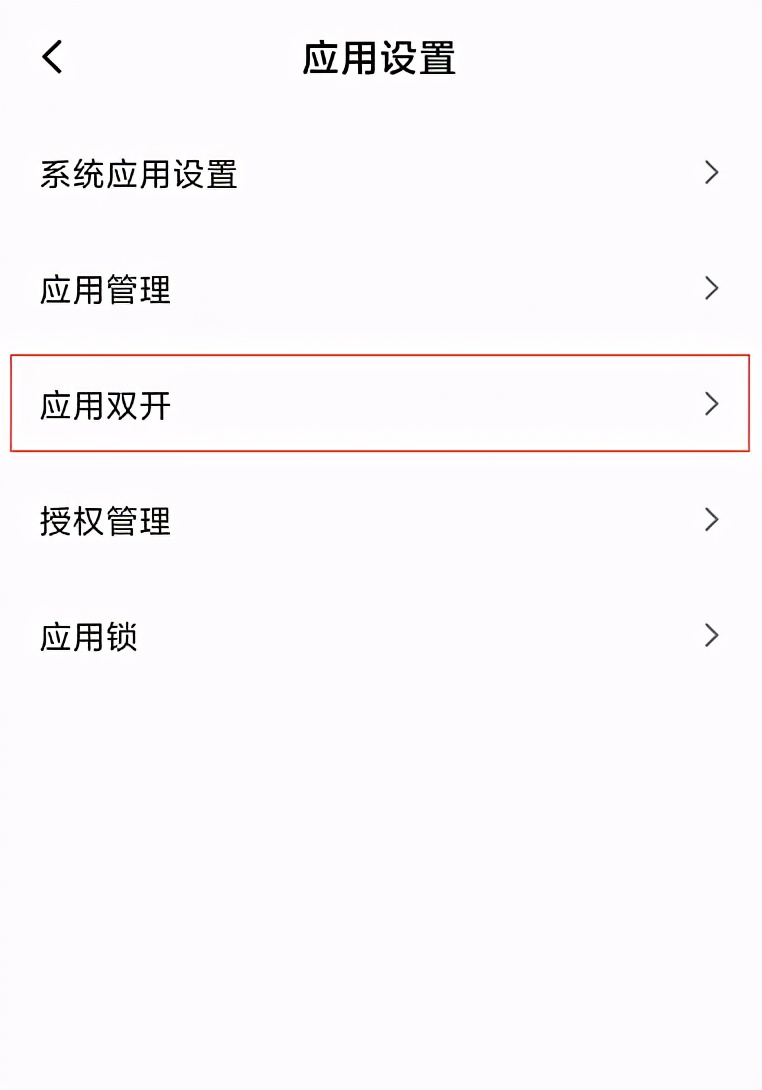Tap the chevron next to 应用管理
This screenshot has height=1090, width=762.
pyautogui.click(x=711, y=289)
